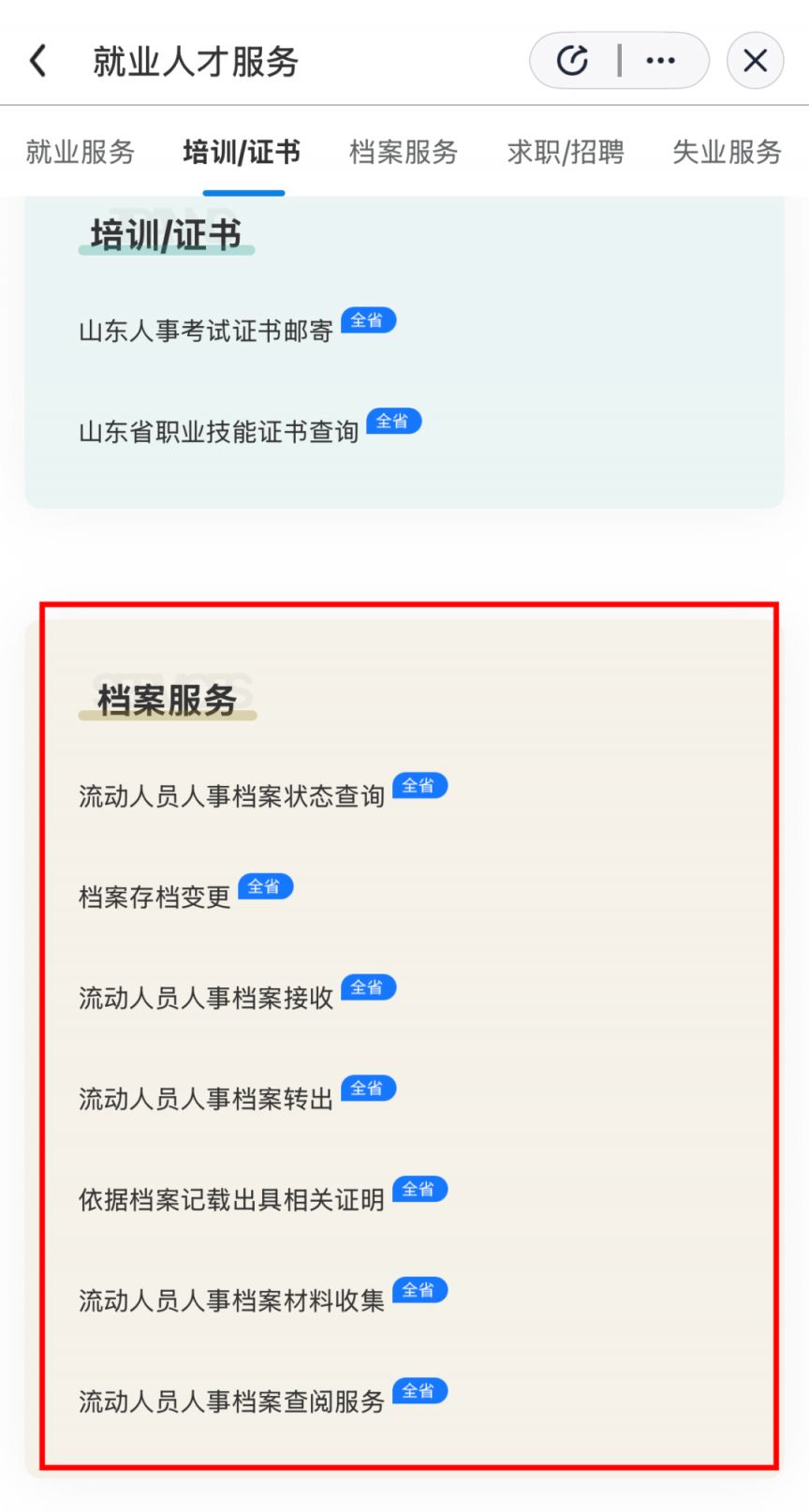The width and height of the screenshot is (809, 1512).
Task: Go to 失业服务 tab
Action: [x=727, y=152]
